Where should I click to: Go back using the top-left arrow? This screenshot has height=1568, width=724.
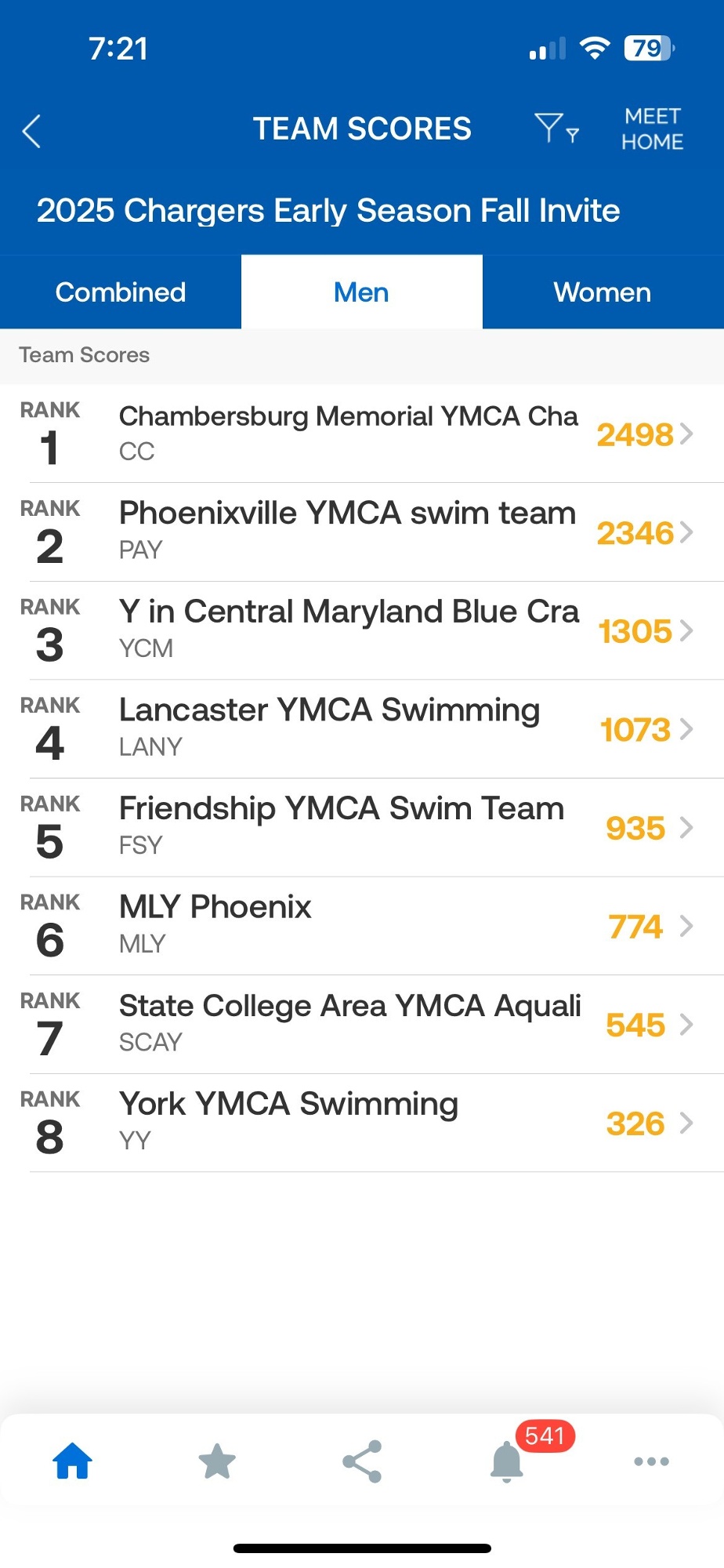pyautogui.click(x=32, y=131)
